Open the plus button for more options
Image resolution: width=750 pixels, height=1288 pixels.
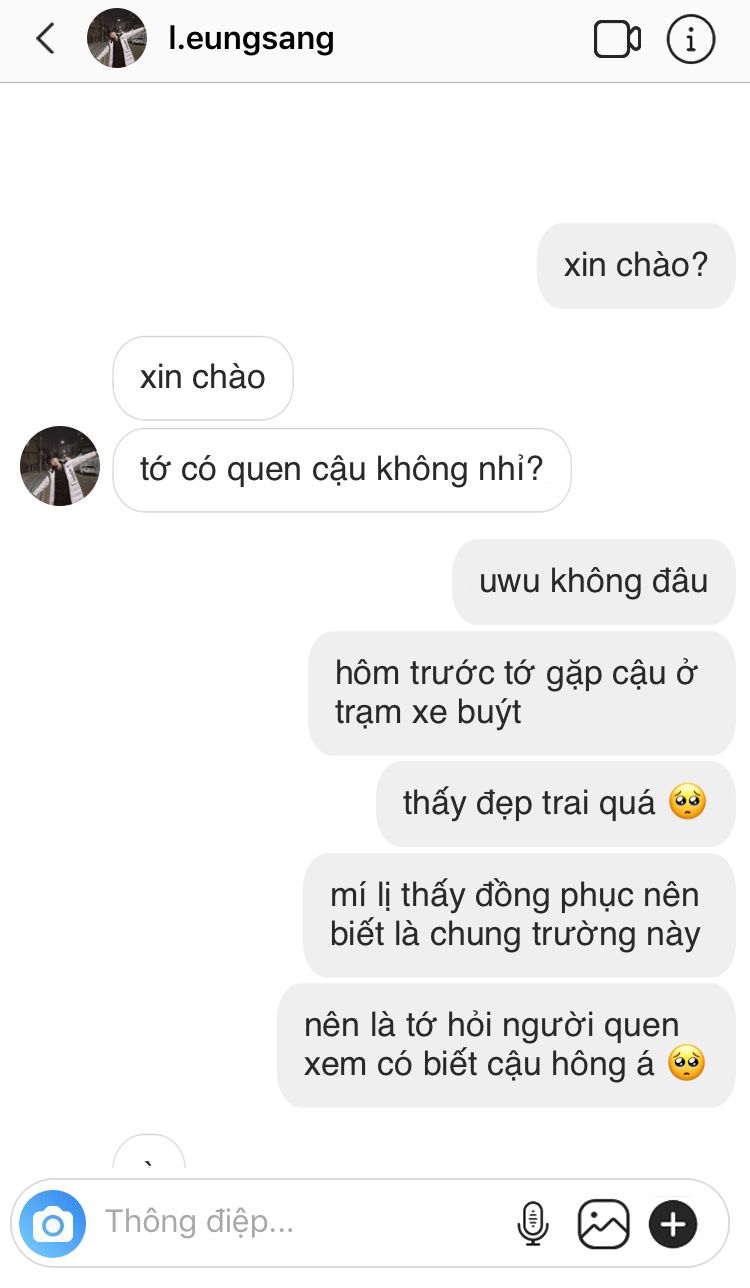673,1224
